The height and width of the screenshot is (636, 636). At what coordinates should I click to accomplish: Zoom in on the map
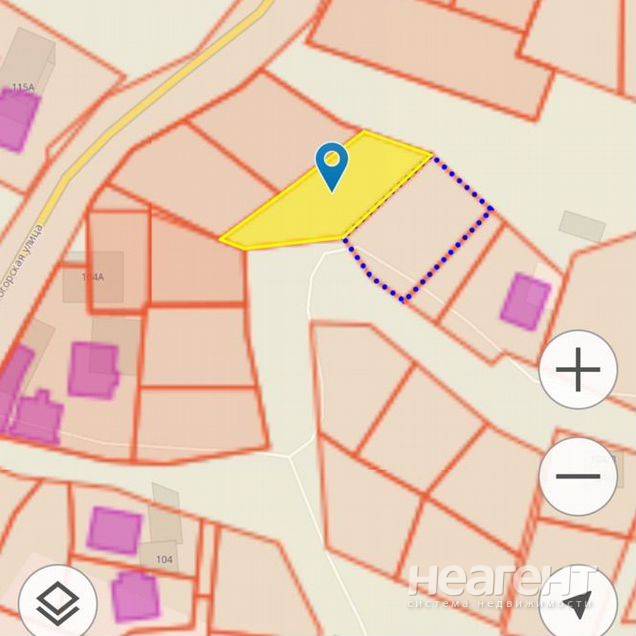point(578,371)
